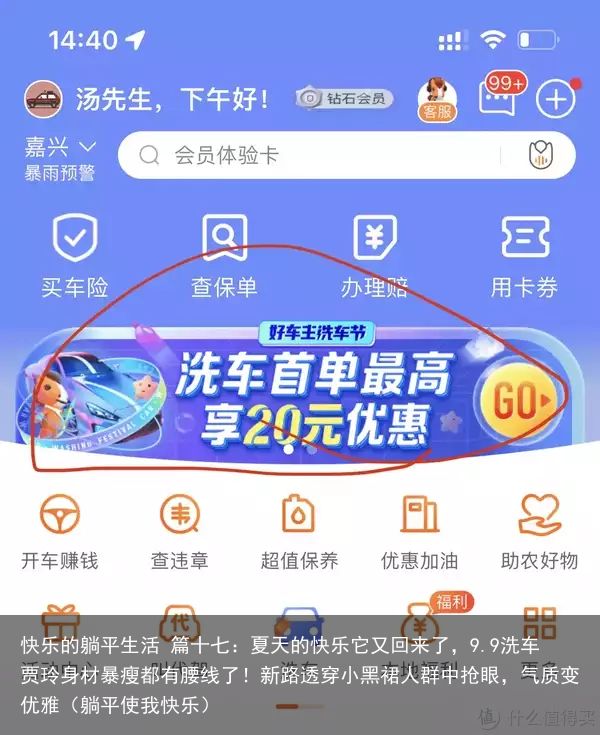Screen dimensions: 600x735
Task: Open 办理赔 claims service
Action: tap(375, 255)
